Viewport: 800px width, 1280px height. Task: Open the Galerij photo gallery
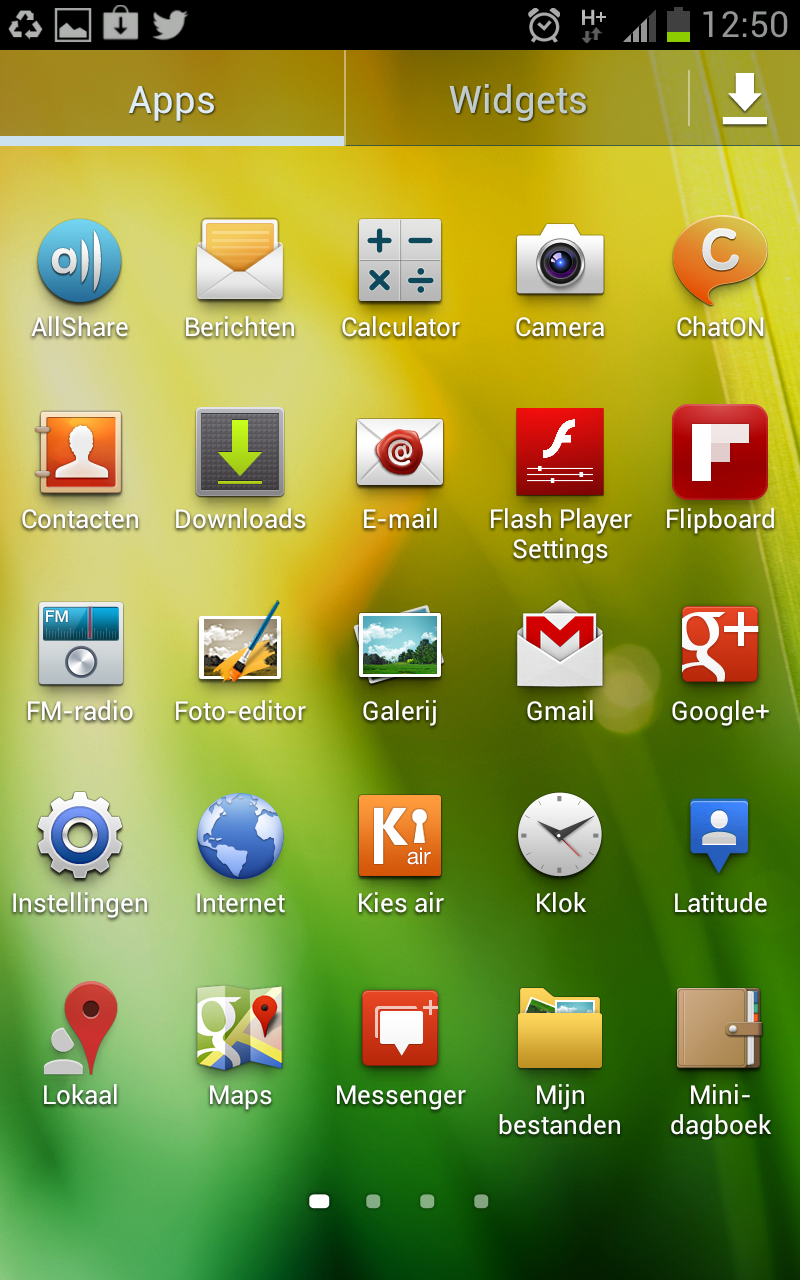(400, 646)
